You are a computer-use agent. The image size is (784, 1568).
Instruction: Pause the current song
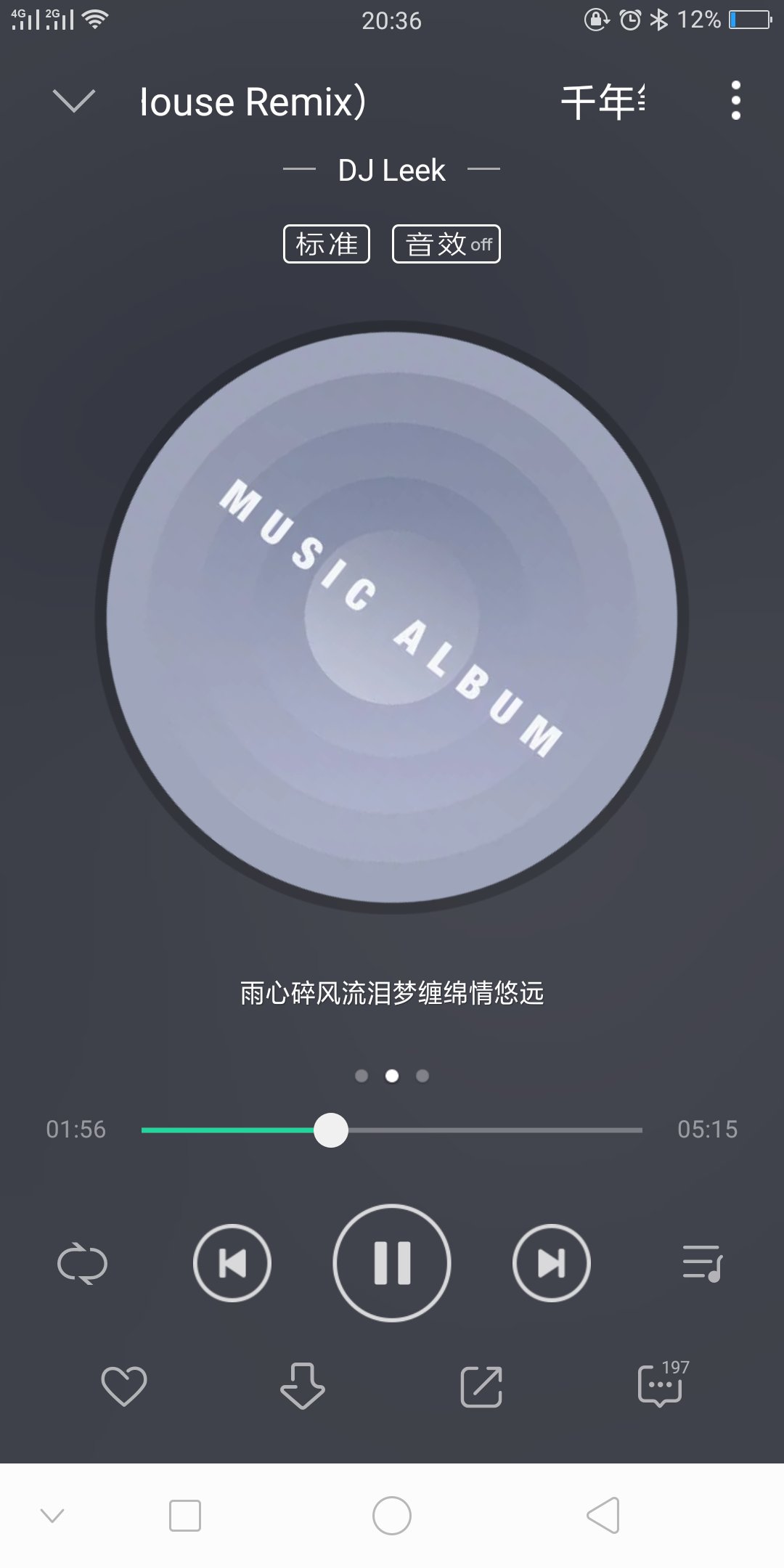tap(392, 1263)
